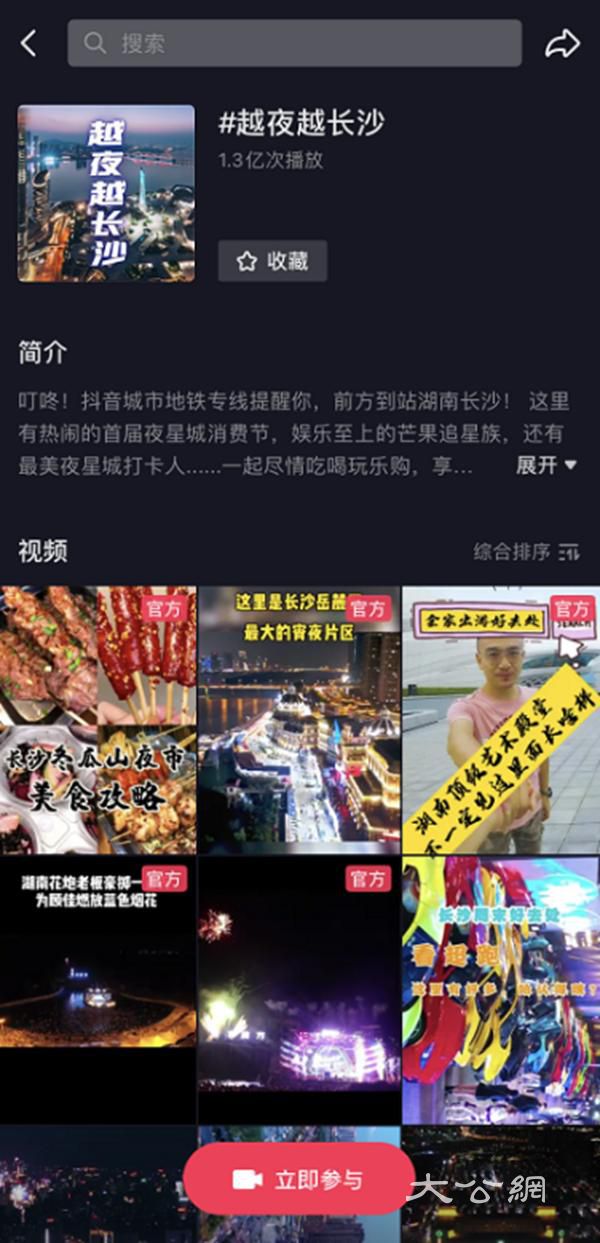Share the 越夜越长沙 topic page
600x1243 pixels.
pos(562,44)
